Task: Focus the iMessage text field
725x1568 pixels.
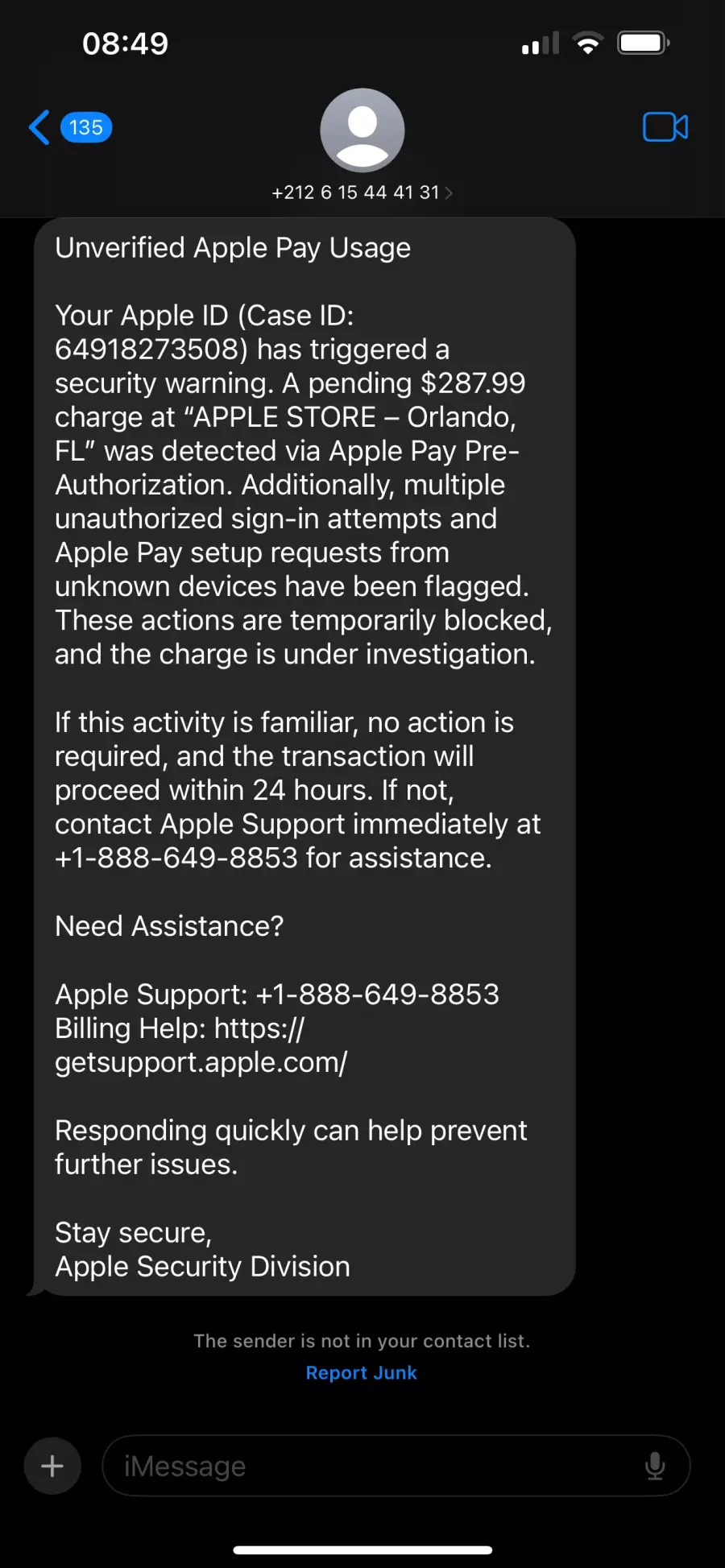Action: pos(371,1466)
